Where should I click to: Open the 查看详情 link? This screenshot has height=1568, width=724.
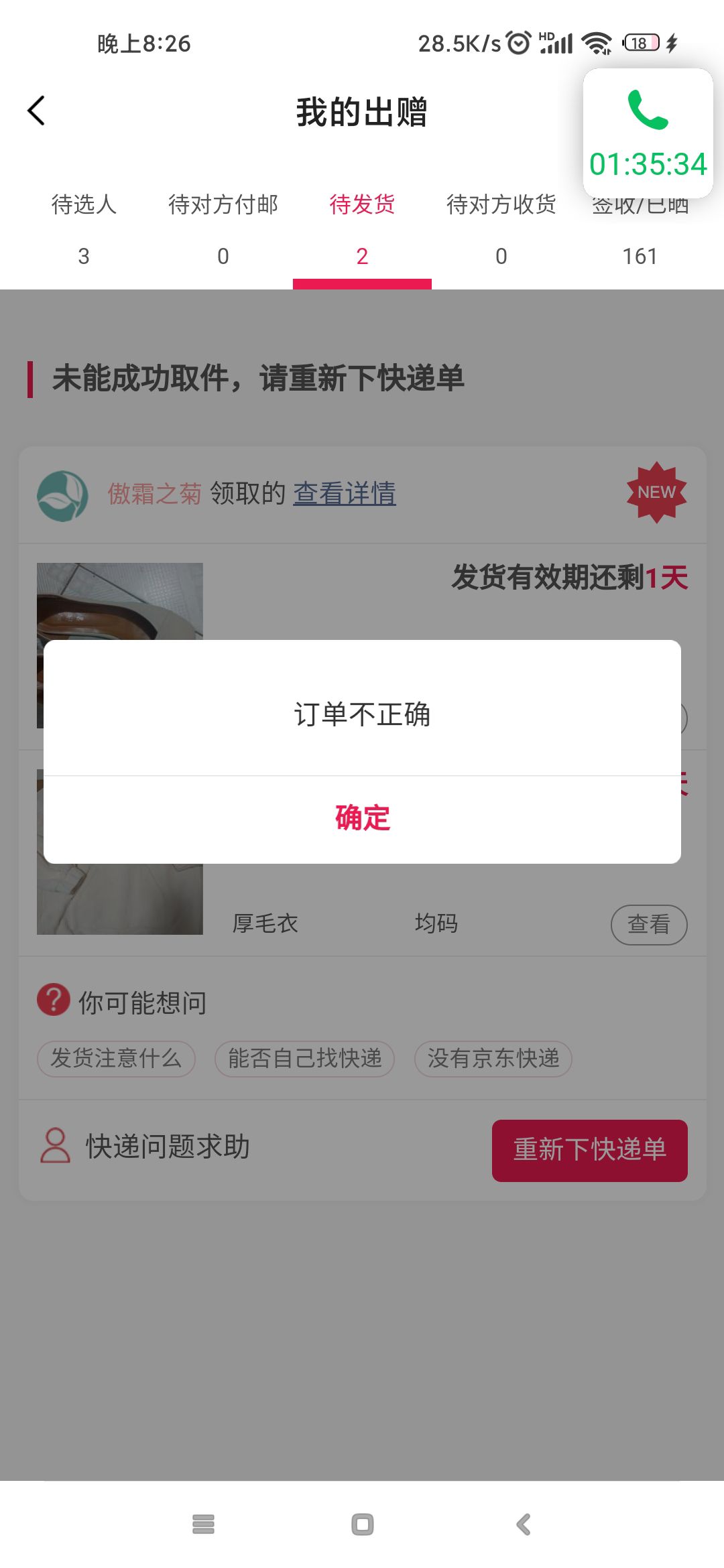click(x=345, y=494)
